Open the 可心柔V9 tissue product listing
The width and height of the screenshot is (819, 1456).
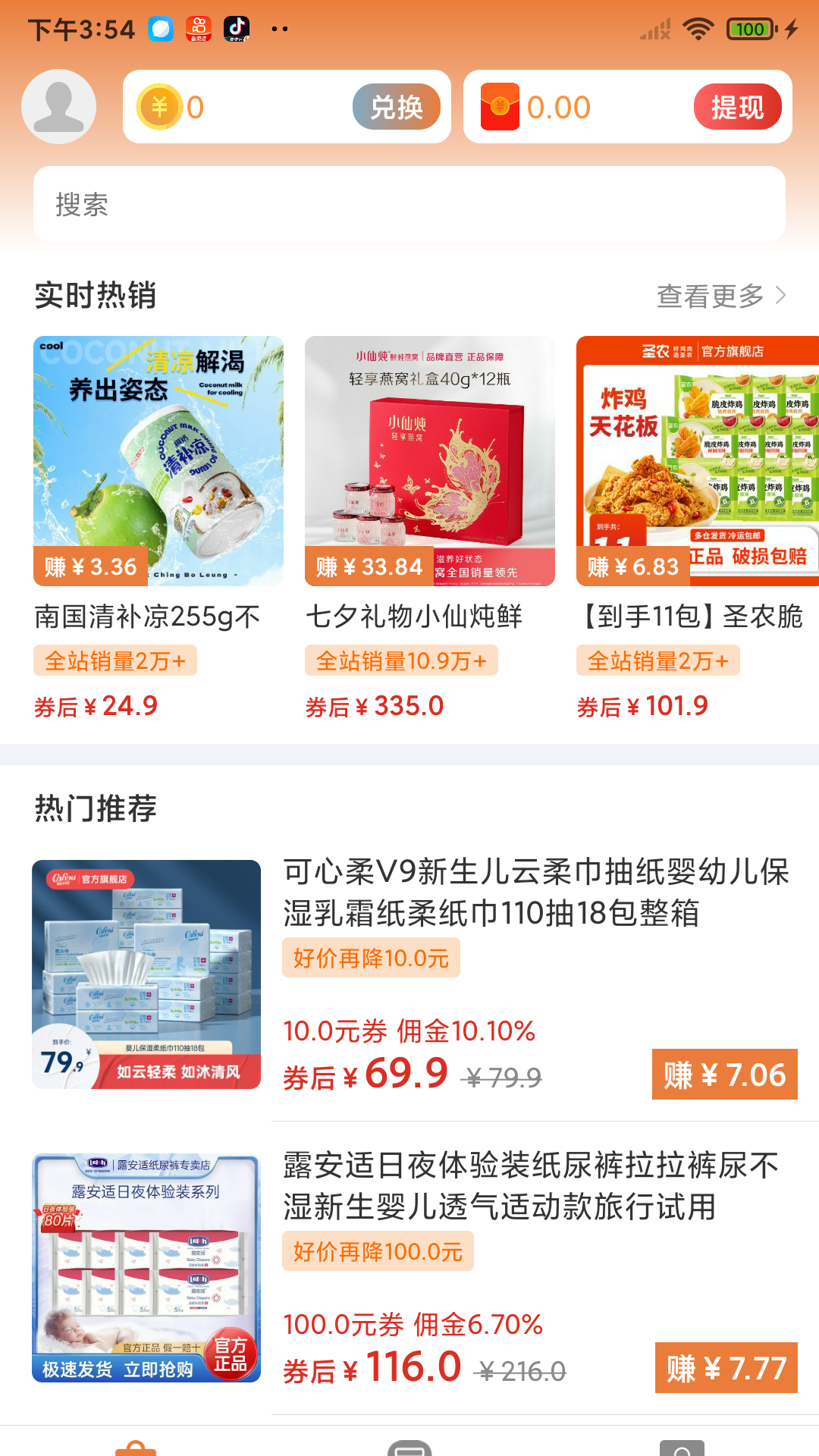click(x=535, y=893)
